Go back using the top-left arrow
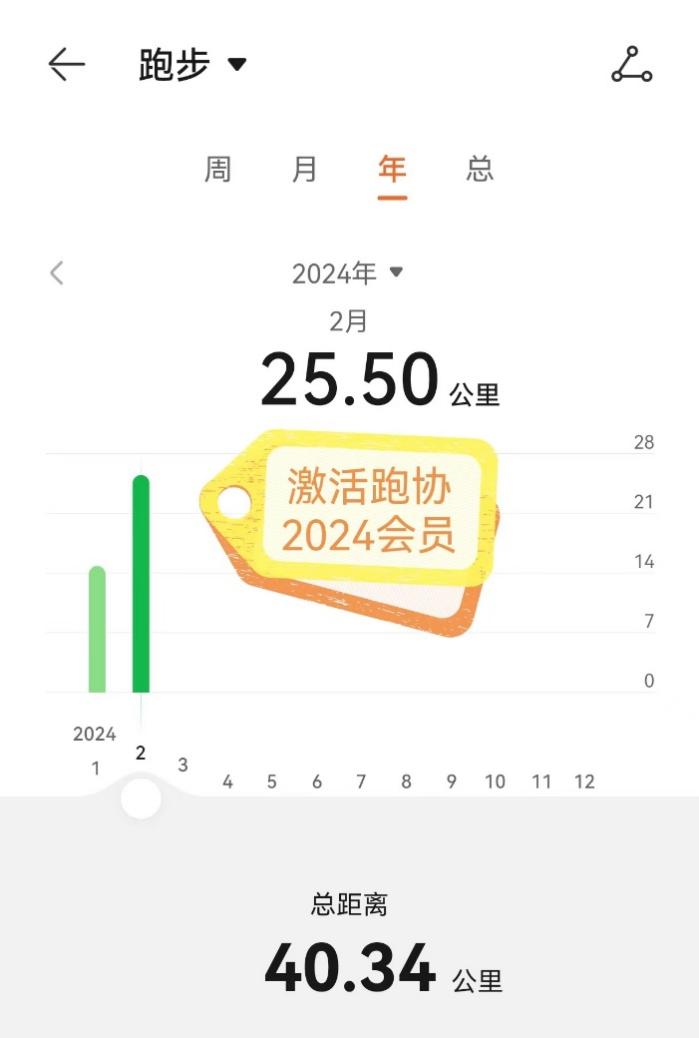The image size is (699, 1038). point(66,66)
